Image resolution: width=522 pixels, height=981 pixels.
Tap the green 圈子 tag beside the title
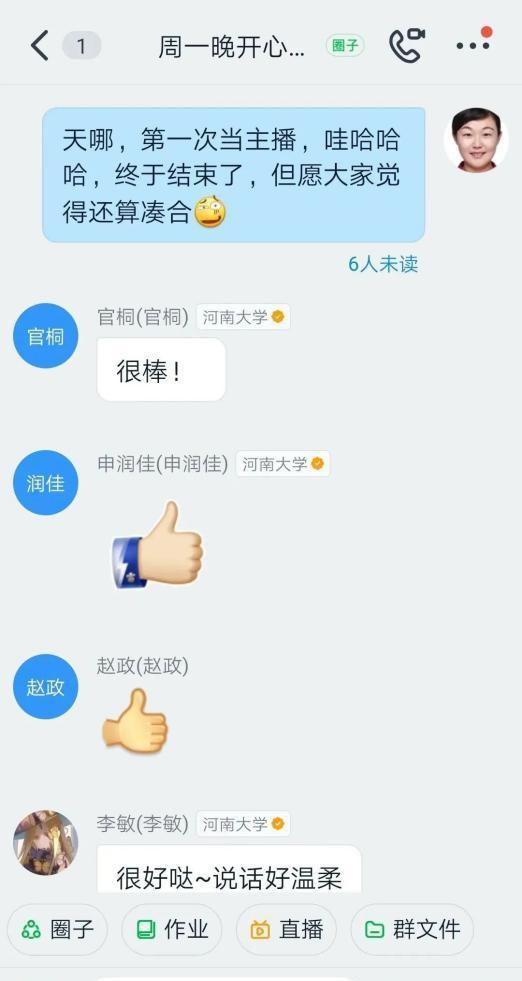345,46
